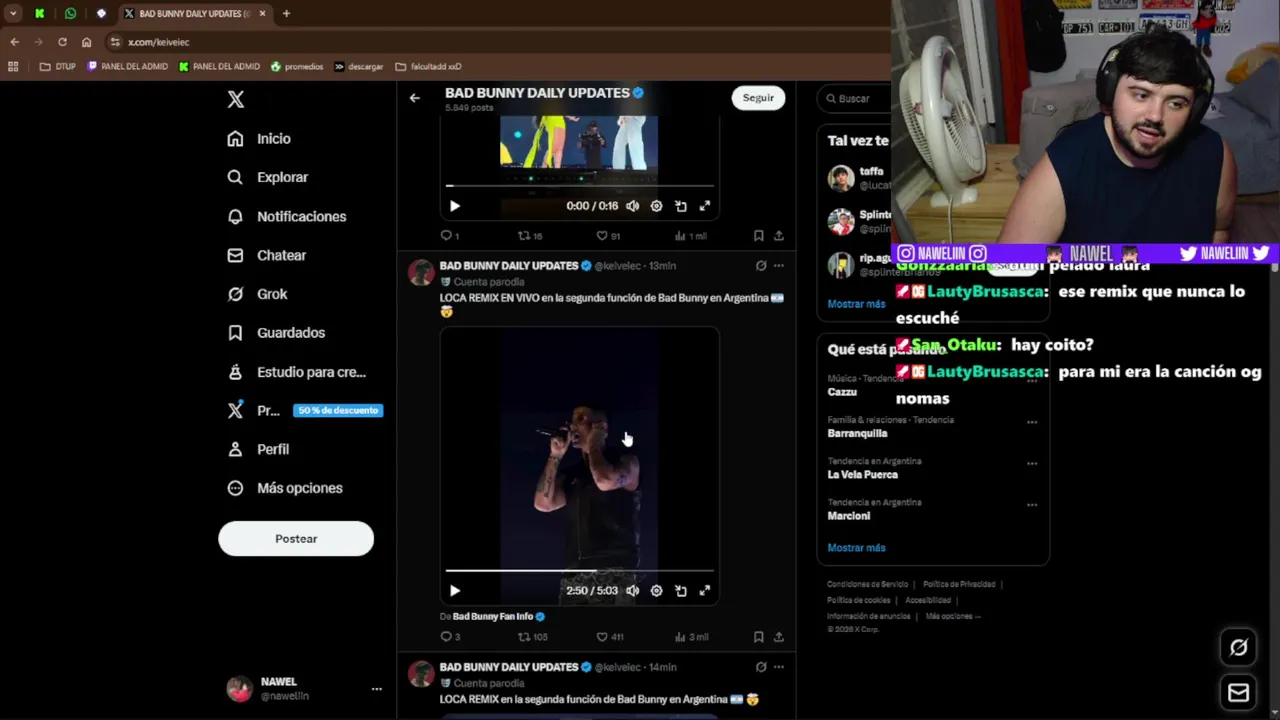Viewport: 1280px width, 720px height.
Task: Open the NAWEL account switcher menu
Action: click(376, 689)
